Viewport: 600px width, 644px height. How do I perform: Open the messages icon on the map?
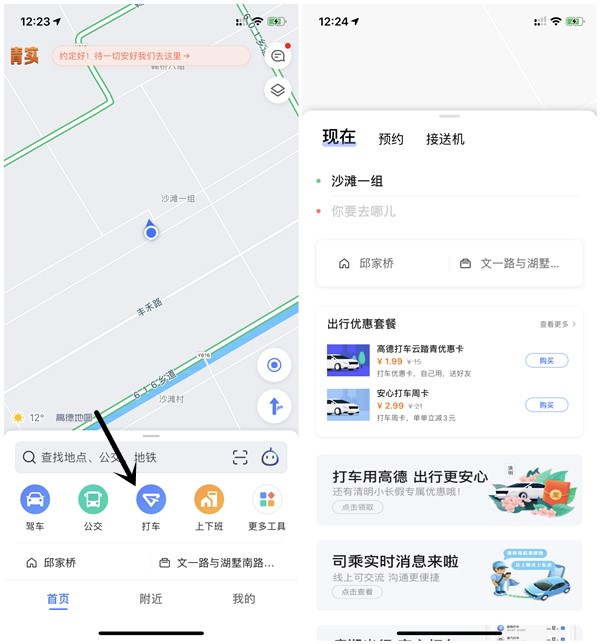tap(278, 57)
